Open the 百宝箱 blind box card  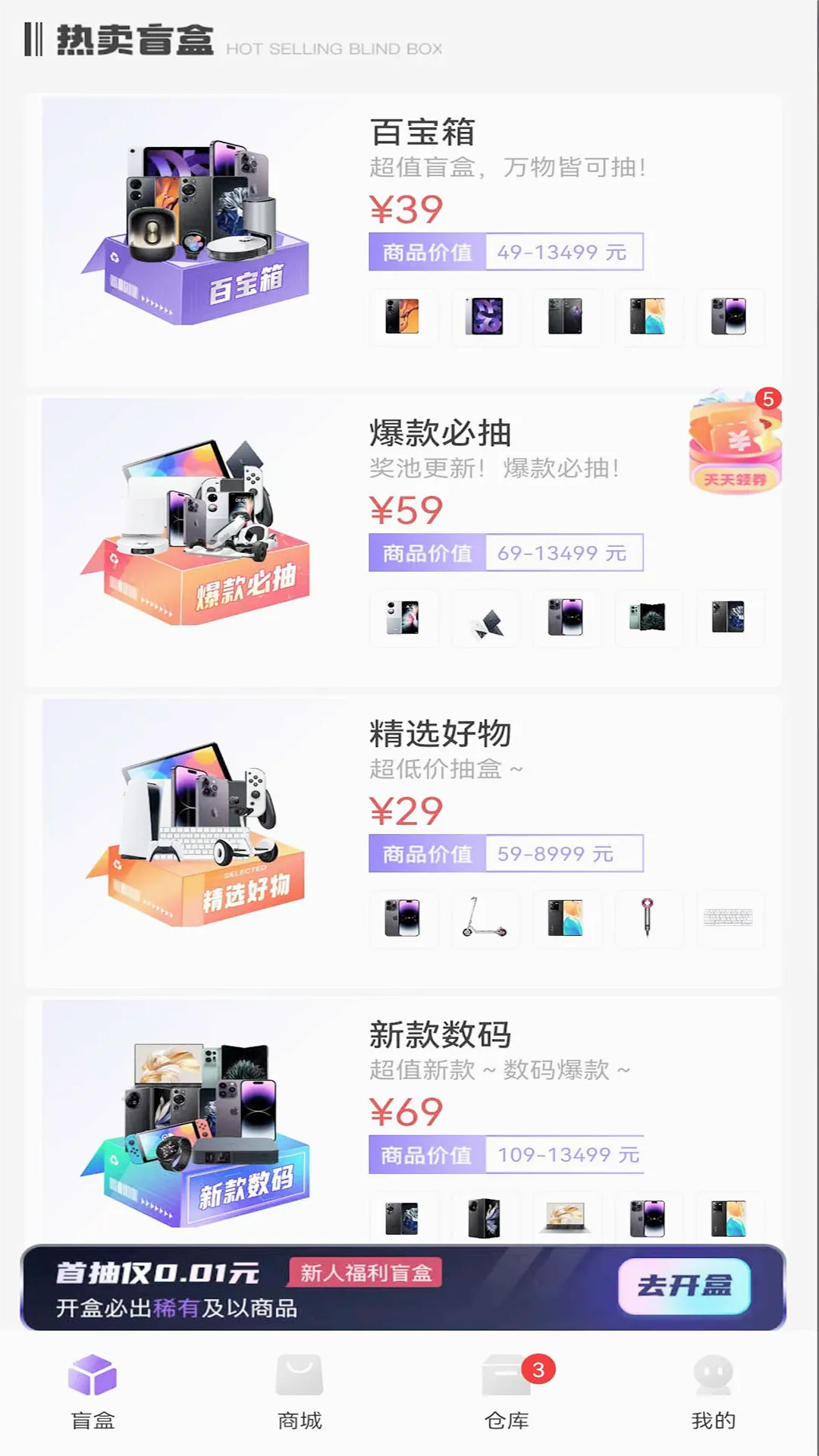pos(402,239)
